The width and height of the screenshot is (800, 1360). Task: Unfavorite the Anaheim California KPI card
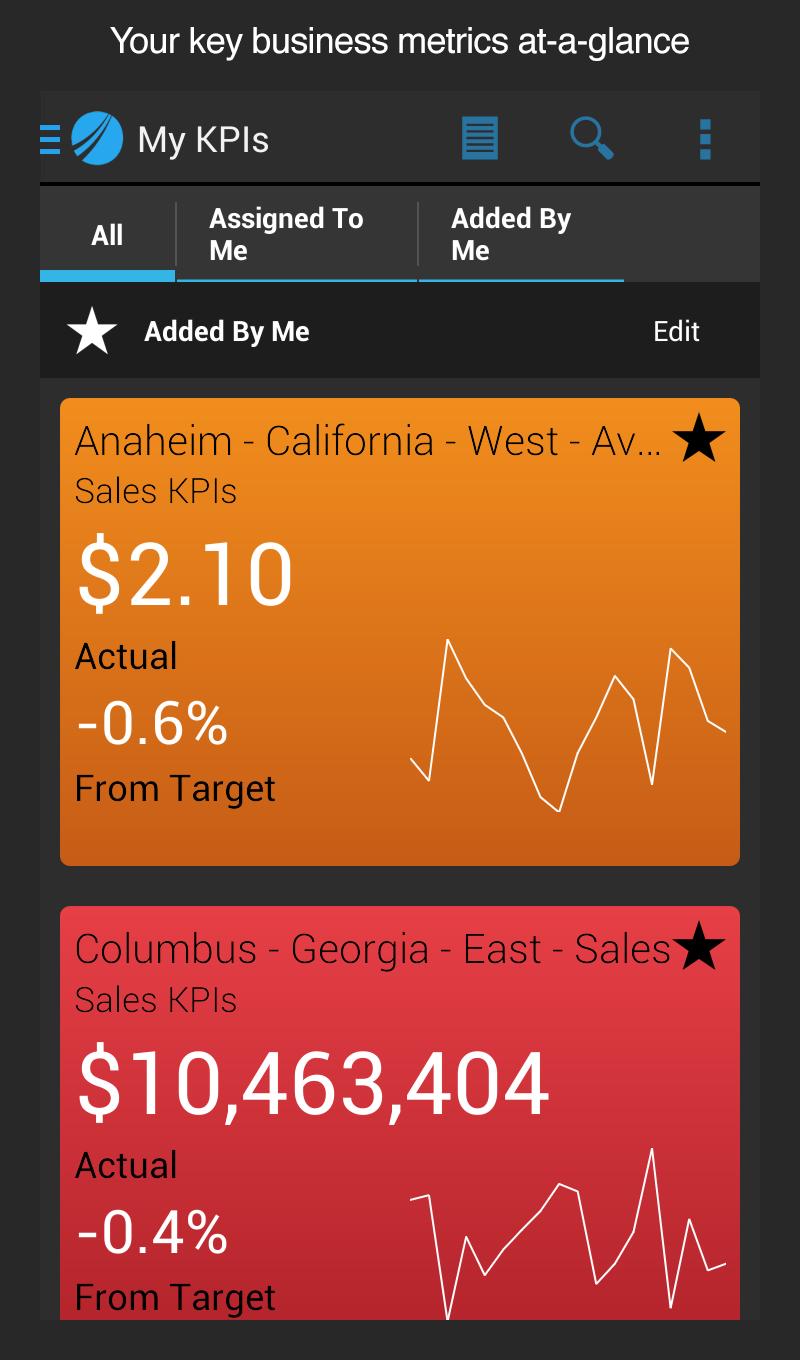697,438
